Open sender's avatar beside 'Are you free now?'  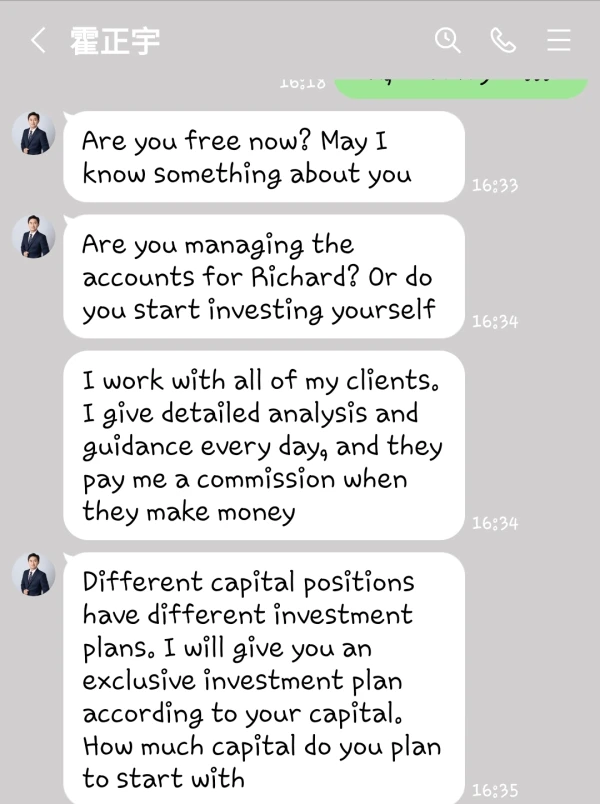coord(34,133)
